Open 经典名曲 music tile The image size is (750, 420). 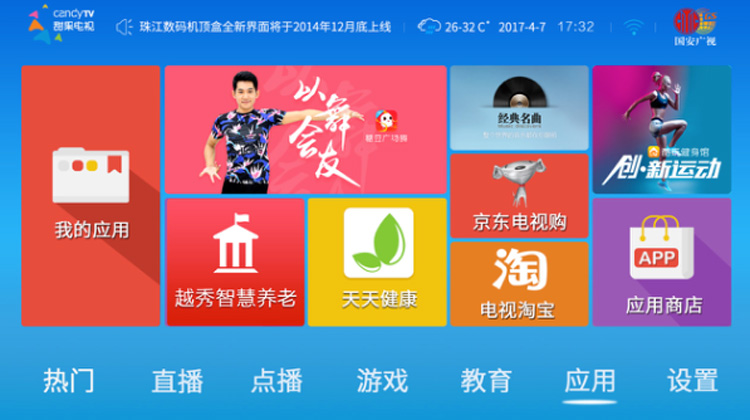(x=519, y=108)
